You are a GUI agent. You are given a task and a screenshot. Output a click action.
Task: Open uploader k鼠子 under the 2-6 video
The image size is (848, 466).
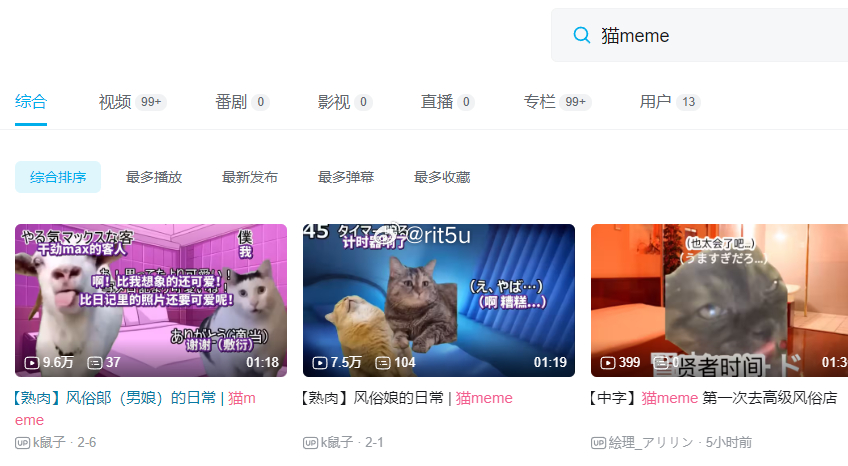[x=50, y=442]
